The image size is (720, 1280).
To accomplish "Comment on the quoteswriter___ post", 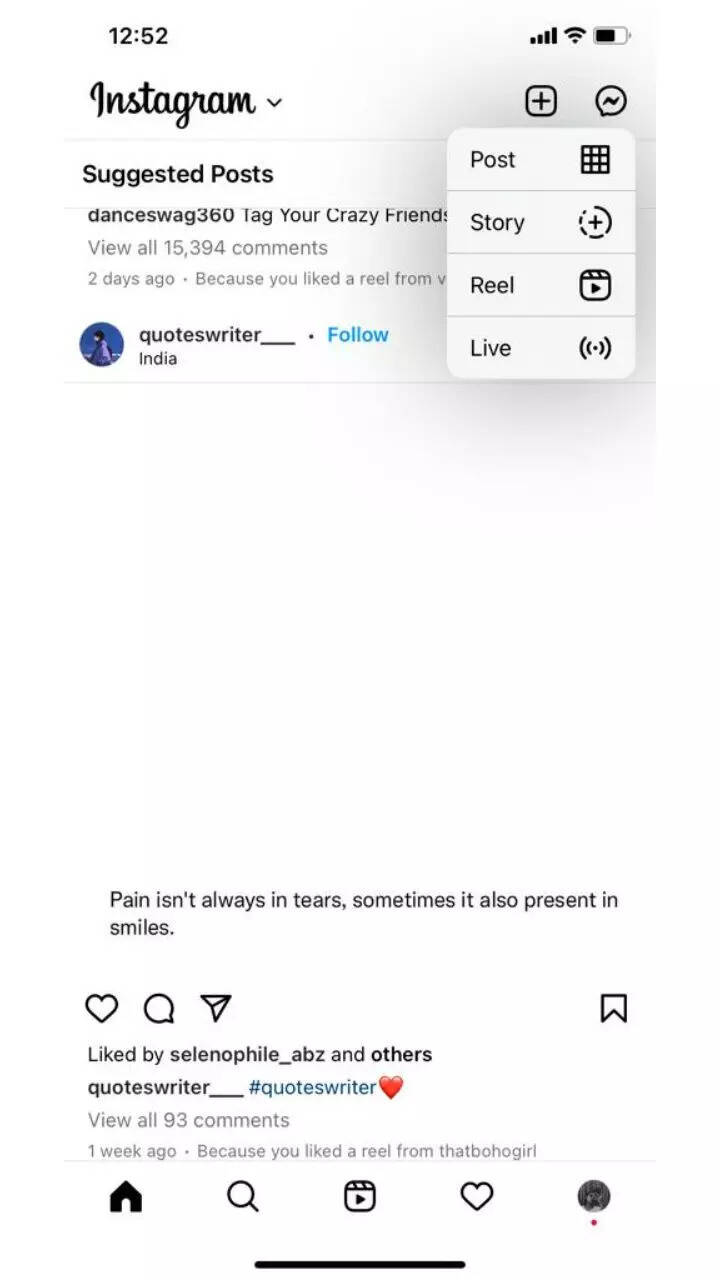I will point(159,1008).
